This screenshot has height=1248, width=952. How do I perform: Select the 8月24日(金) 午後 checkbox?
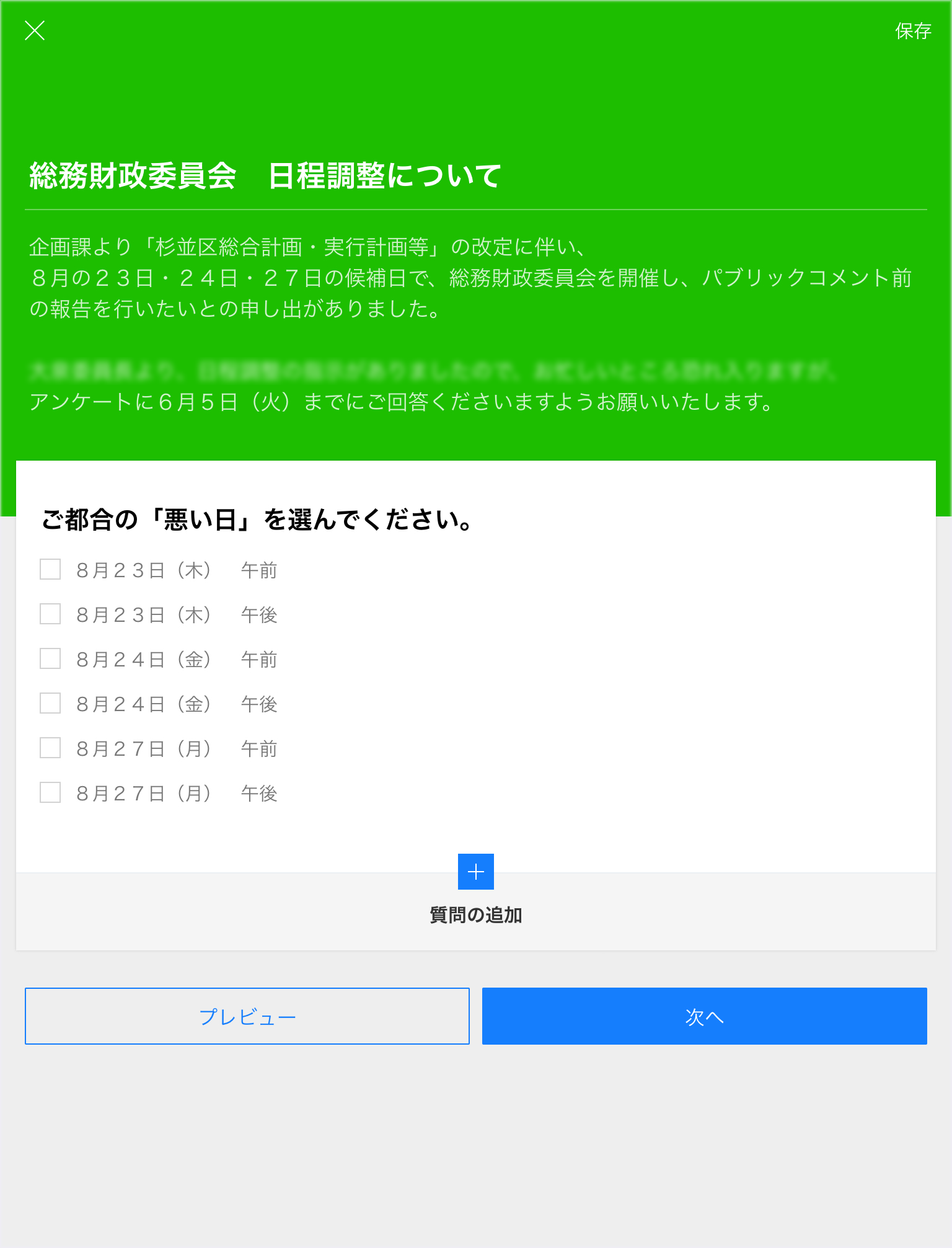point(50,703)
